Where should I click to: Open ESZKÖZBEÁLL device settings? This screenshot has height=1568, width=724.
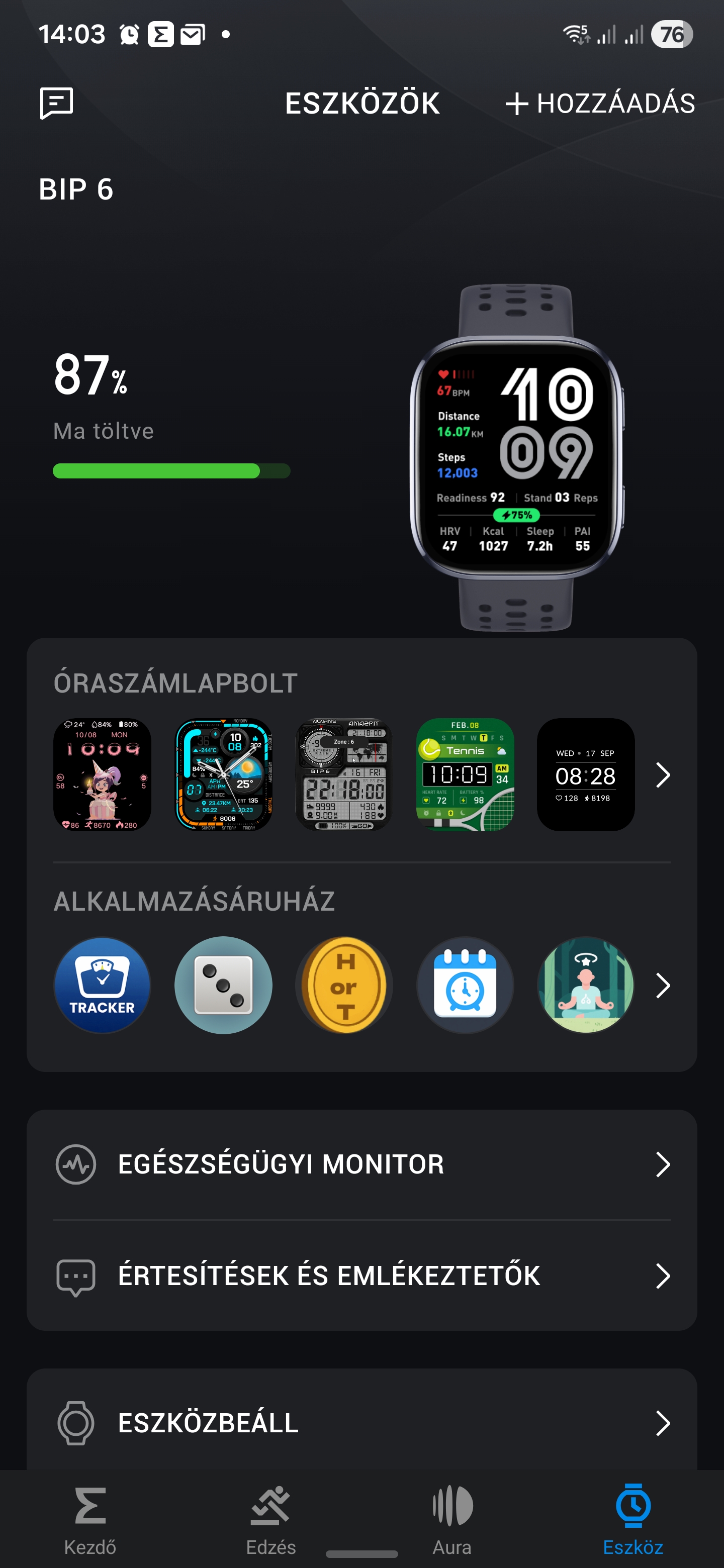pos(361,1423)
